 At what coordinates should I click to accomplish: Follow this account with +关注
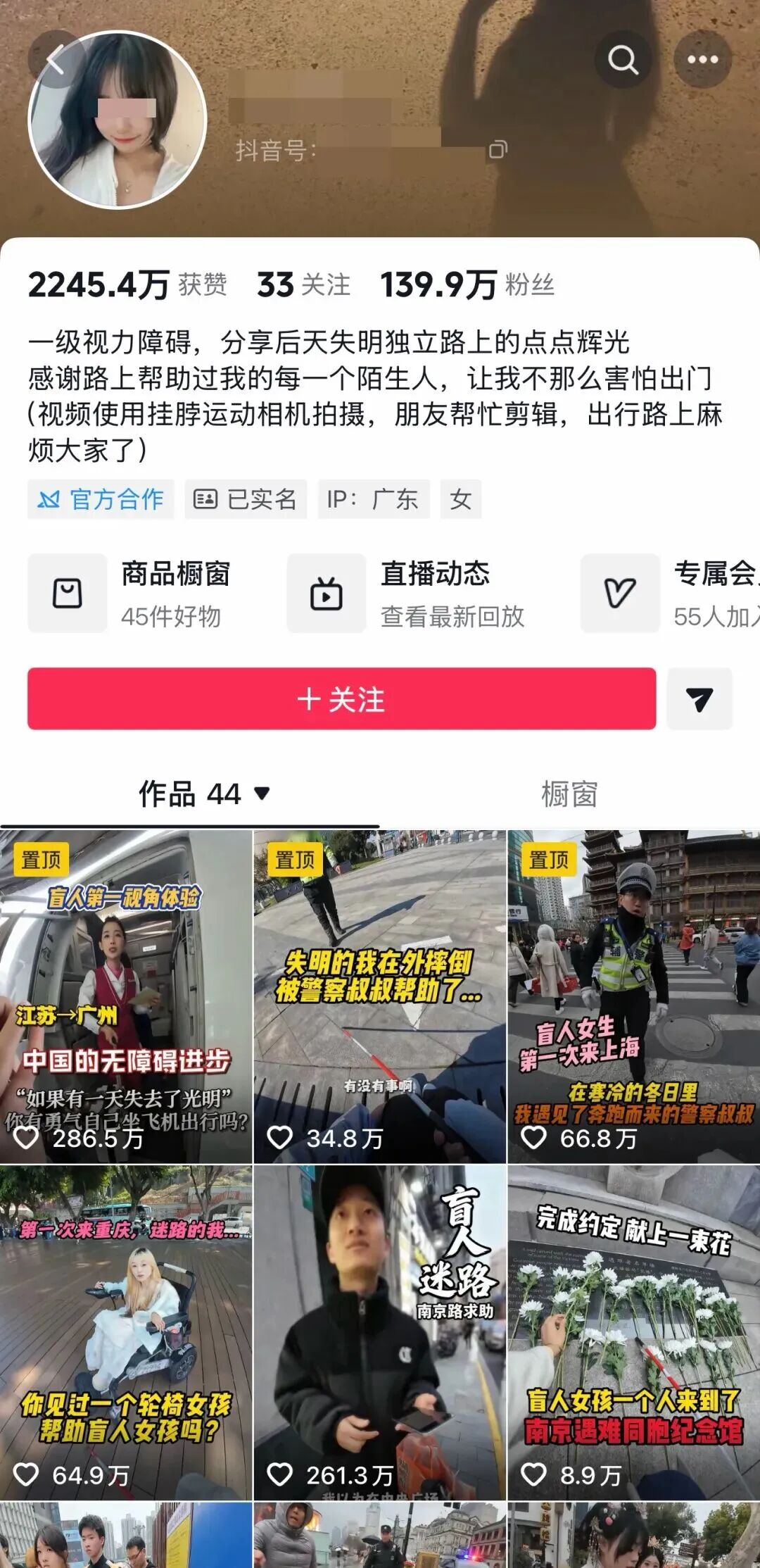(342, 698)
